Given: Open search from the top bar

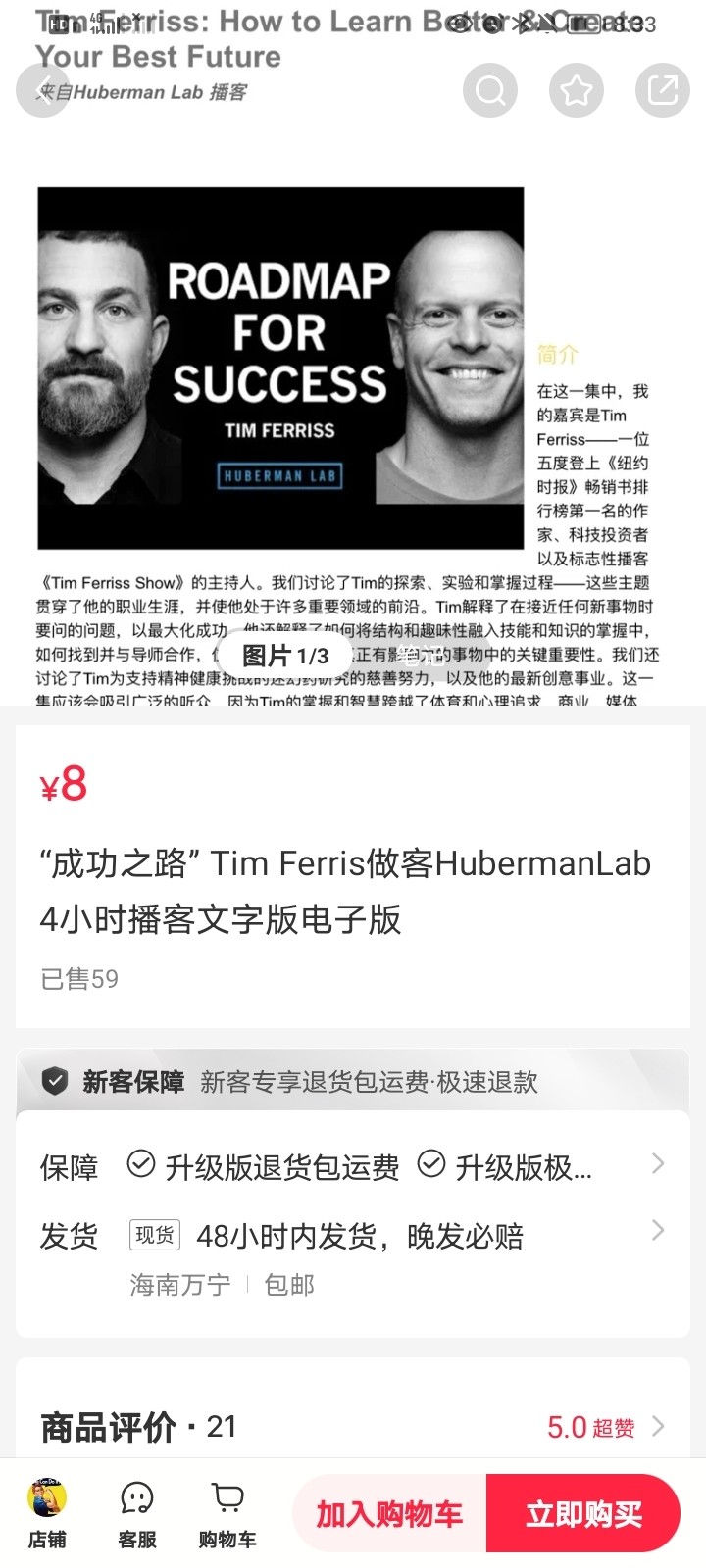Looking at the screenshot, I should click(x=489, y=90).
